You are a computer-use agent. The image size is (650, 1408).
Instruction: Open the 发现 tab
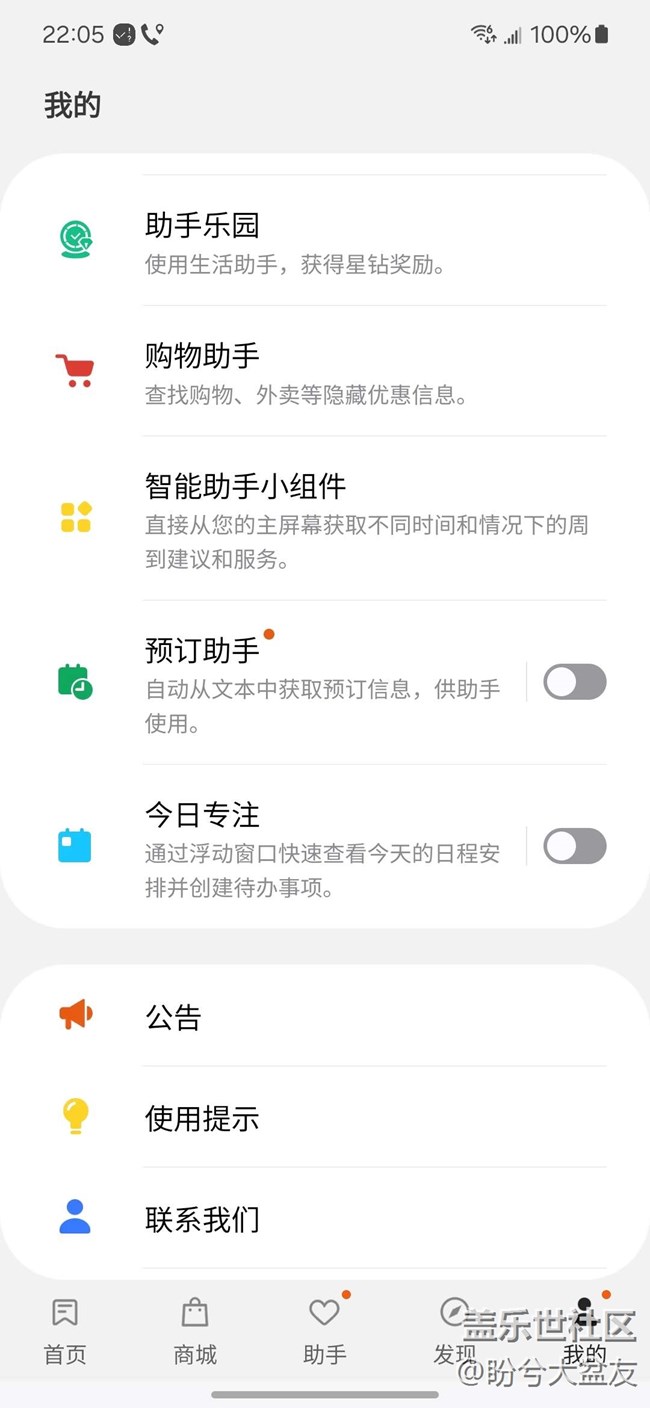pyautogui.click(x=455, y=1331)
